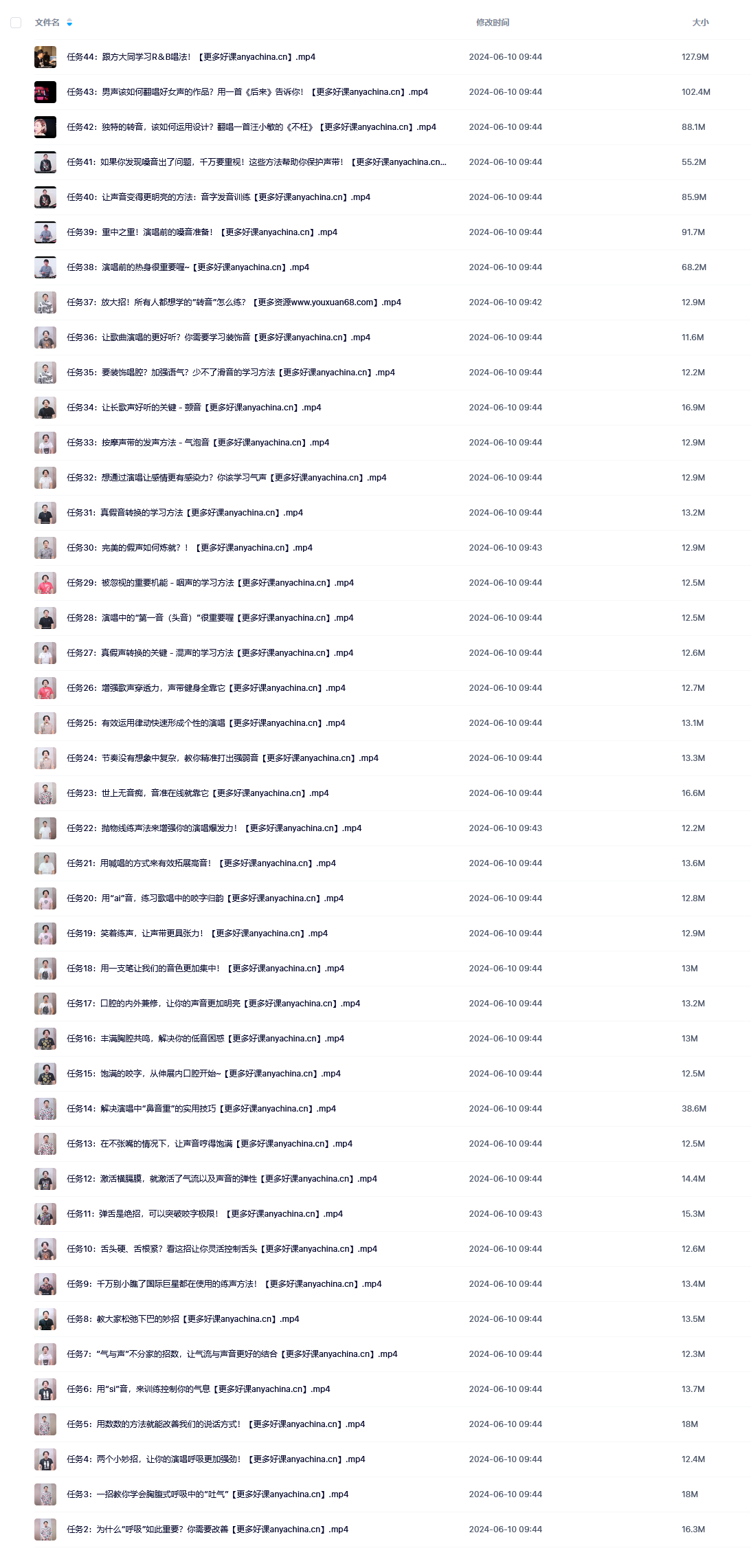The image size is (751, 1568).
Task: Open file 任务28 第一音(头音)
Action: point(210,618)
